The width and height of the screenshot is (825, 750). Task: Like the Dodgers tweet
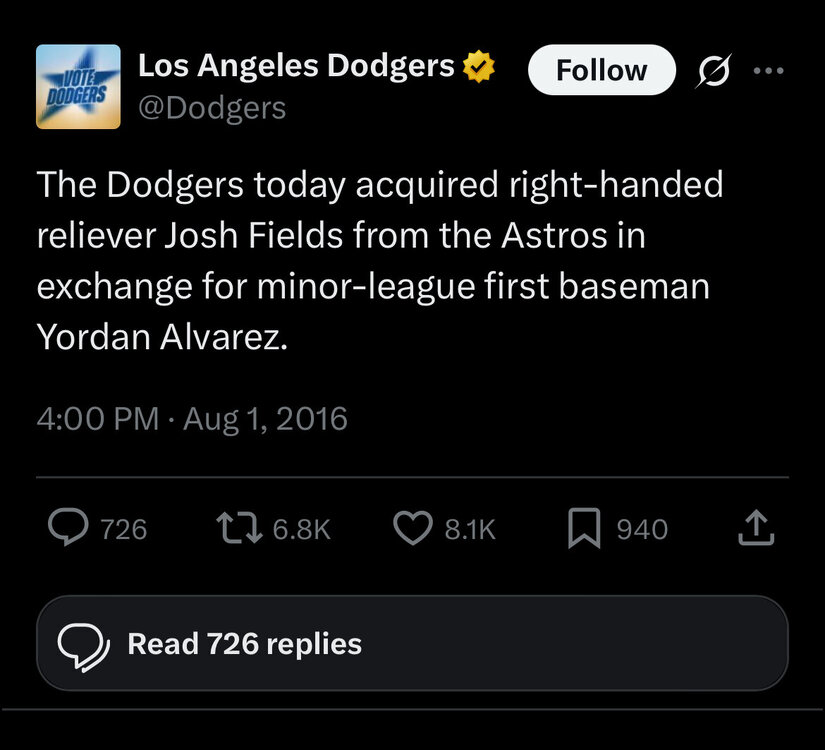tap(411, 528)
